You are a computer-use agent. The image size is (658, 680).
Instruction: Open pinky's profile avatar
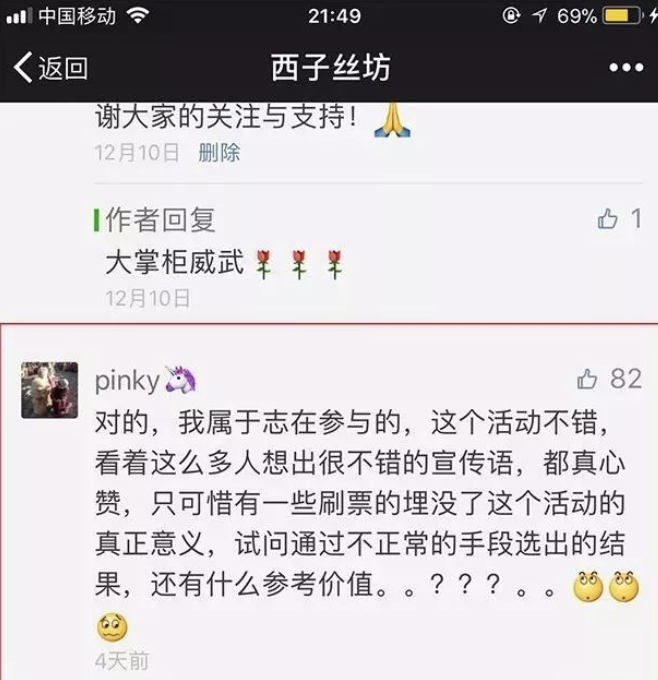tap(49, 390)
